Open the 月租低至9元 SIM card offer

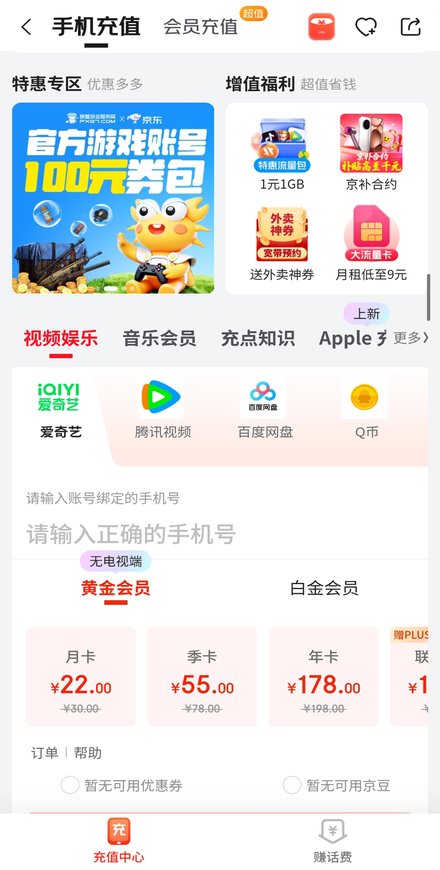(x=371, y=242)
